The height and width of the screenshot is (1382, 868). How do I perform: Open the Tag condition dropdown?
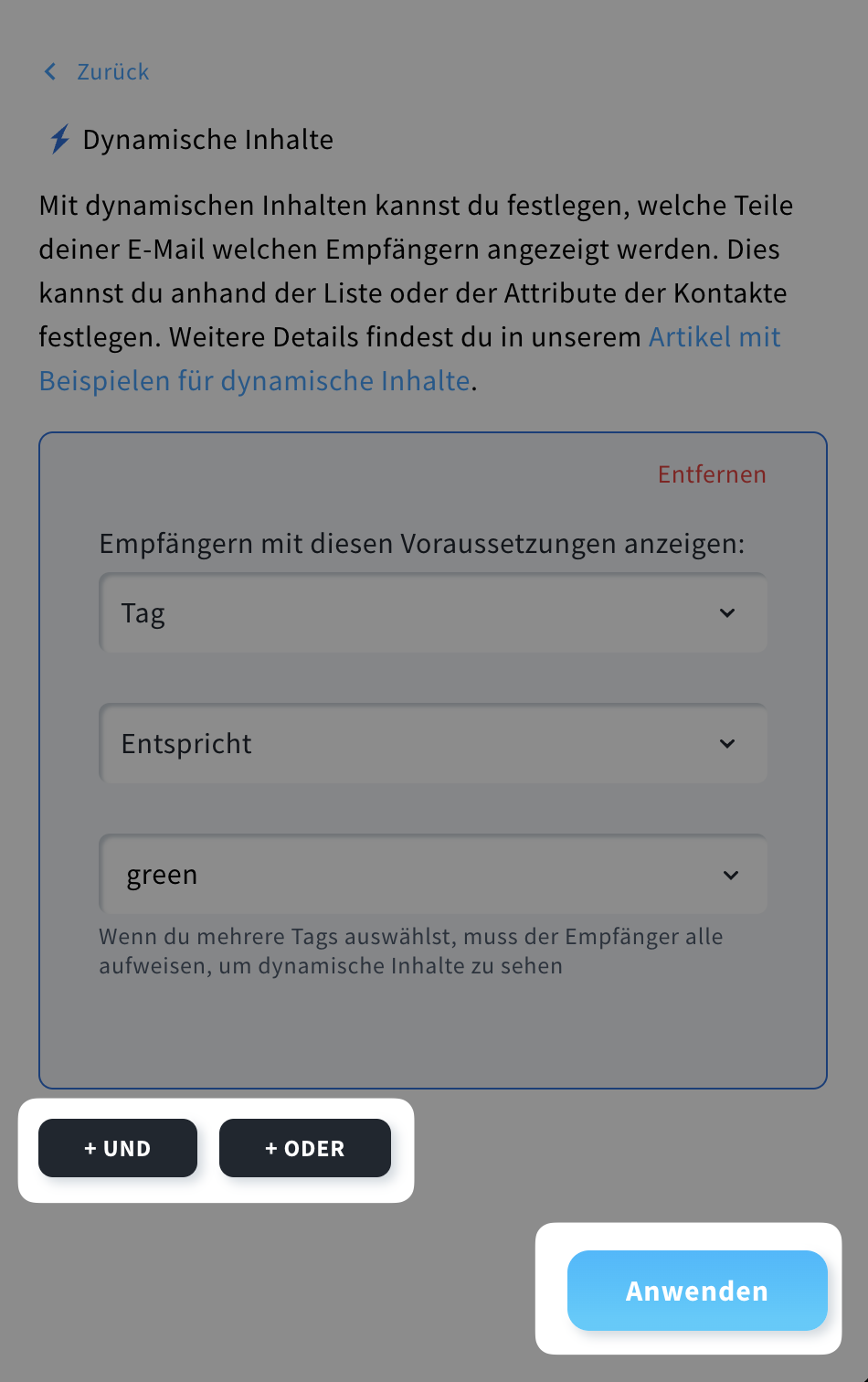click(433, 613)
